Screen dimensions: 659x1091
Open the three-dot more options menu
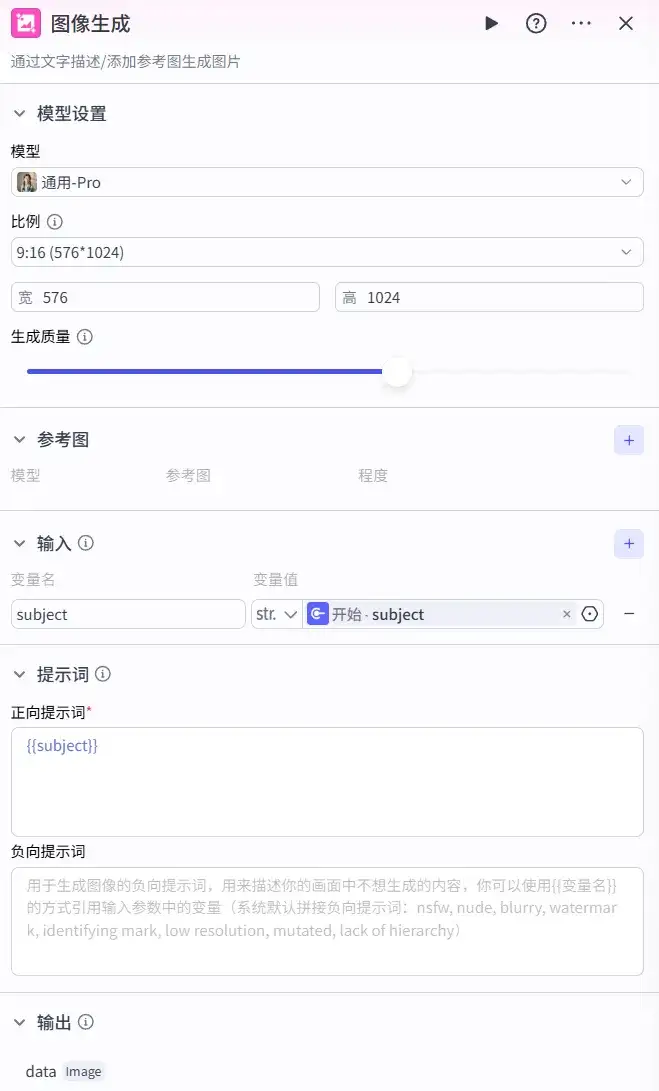(x=581, y=24)
